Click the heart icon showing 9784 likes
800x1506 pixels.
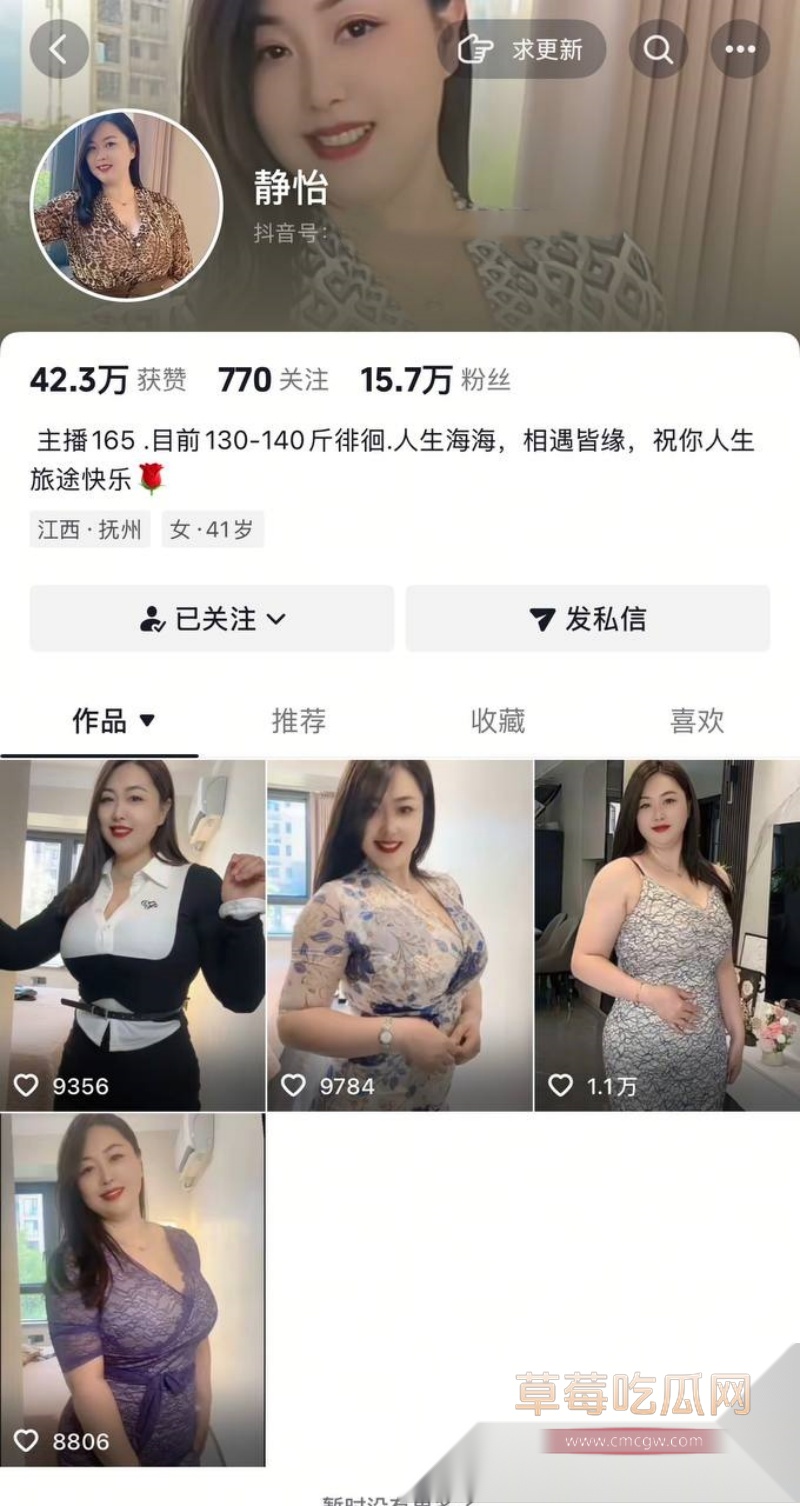[x=293, y=1085]
